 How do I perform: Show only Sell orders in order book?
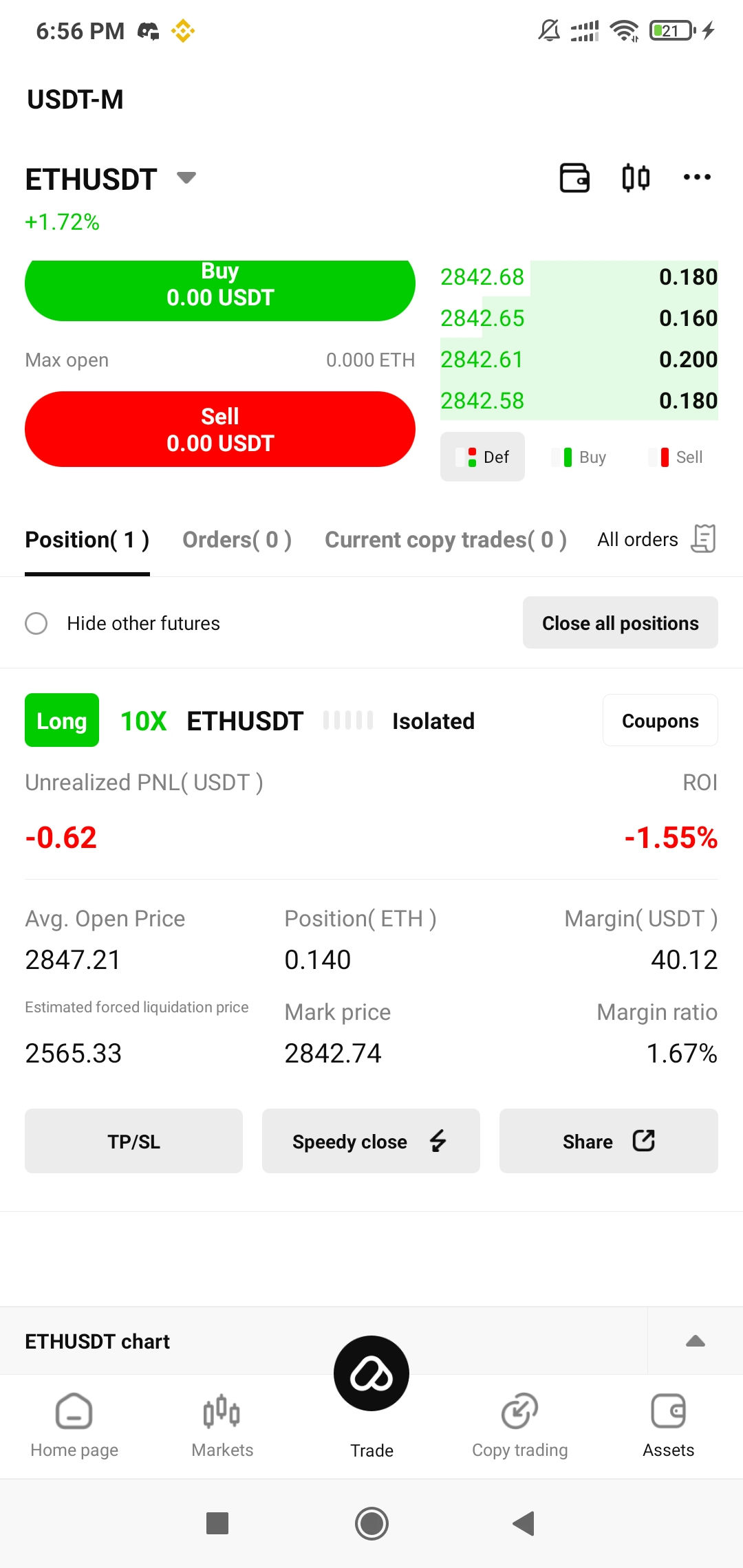(676, 457)
